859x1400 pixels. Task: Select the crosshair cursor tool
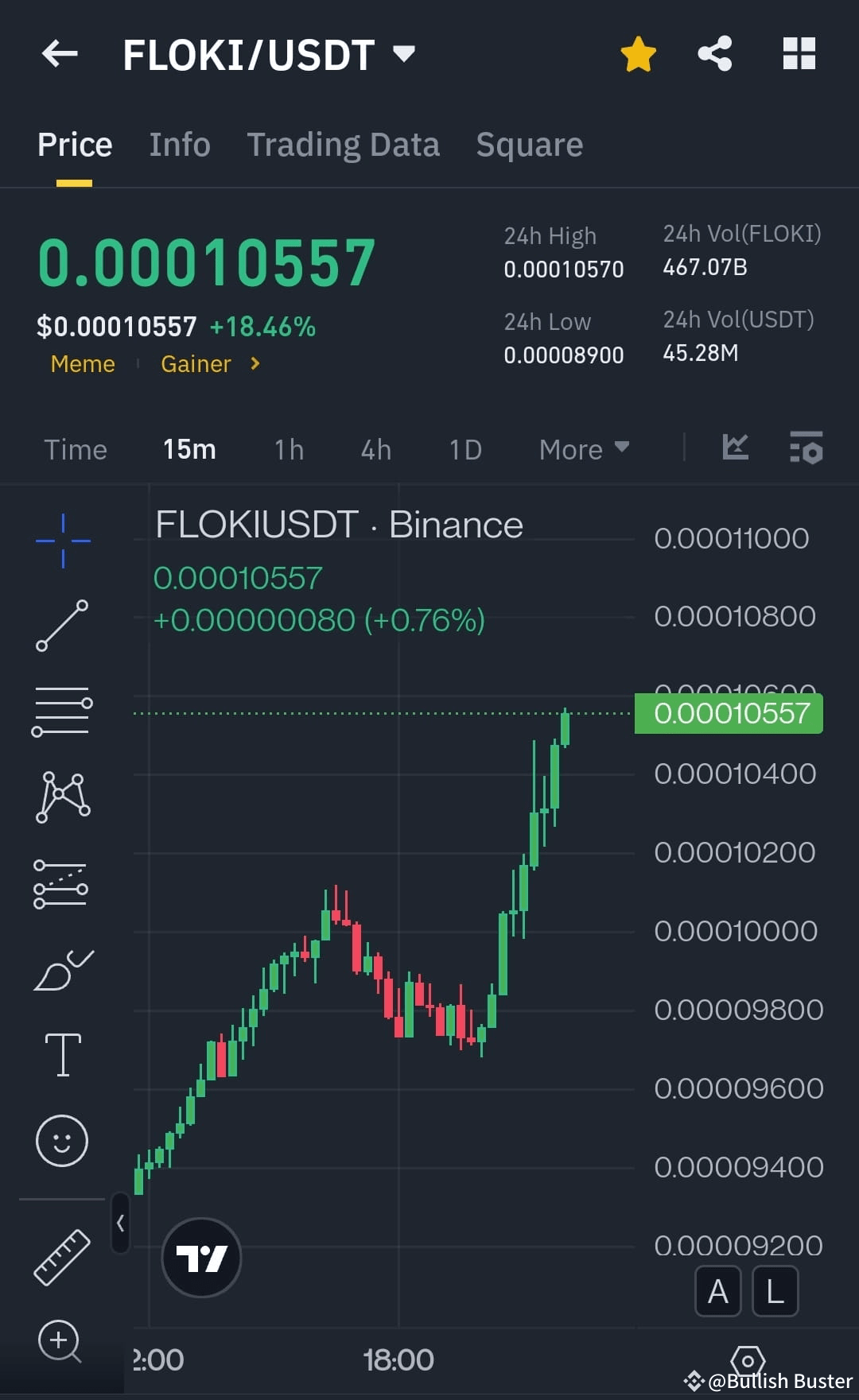pyautogui.click(x=62, y=539)
